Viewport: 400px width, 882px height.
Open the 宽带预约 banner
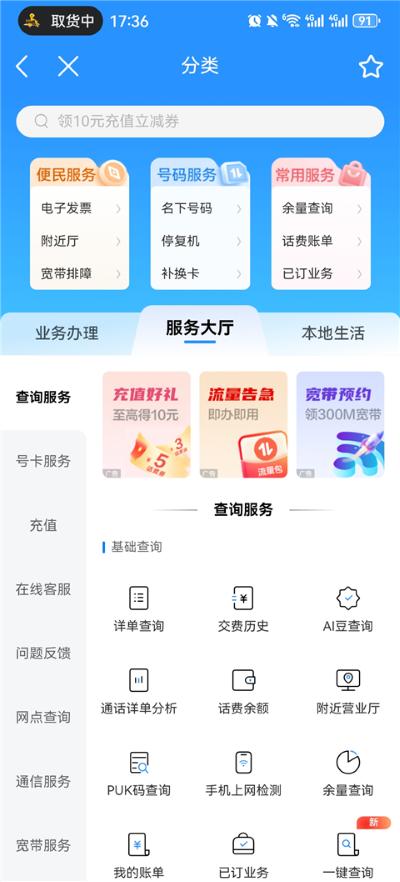pos(340,425)
